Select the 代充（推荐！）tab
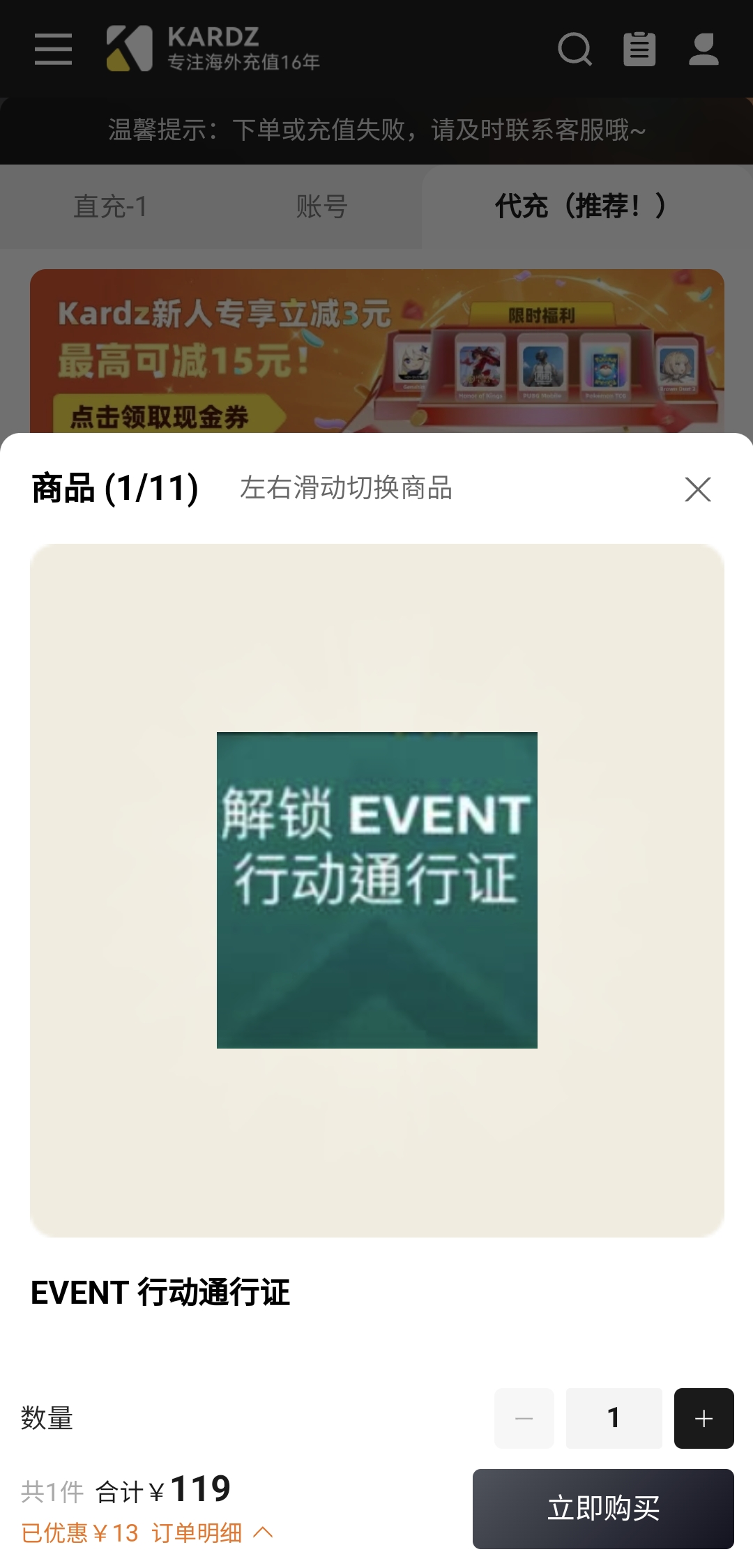Screen dimensions: 753x1568 581,207
